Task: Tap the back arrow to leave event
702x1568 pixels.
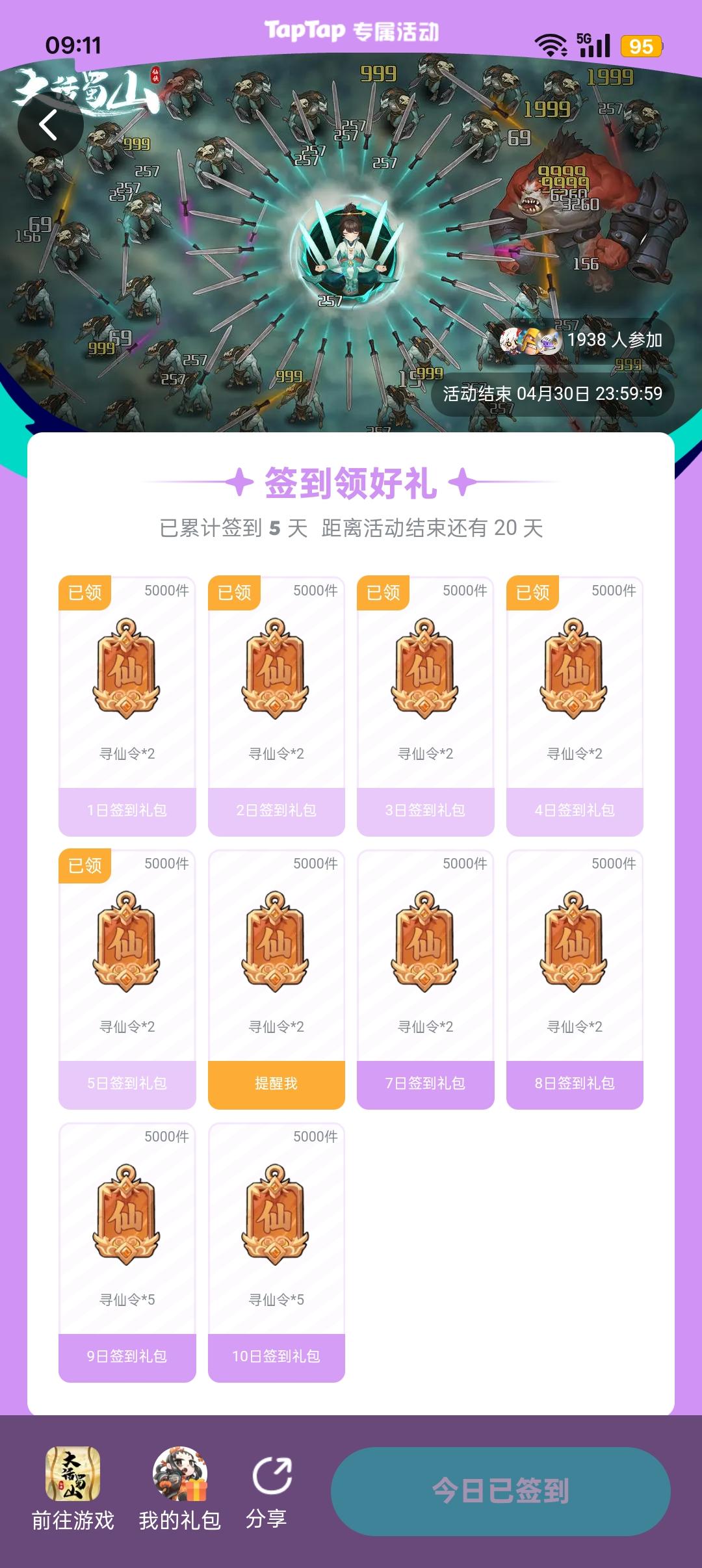Action: tap(49, 125)
